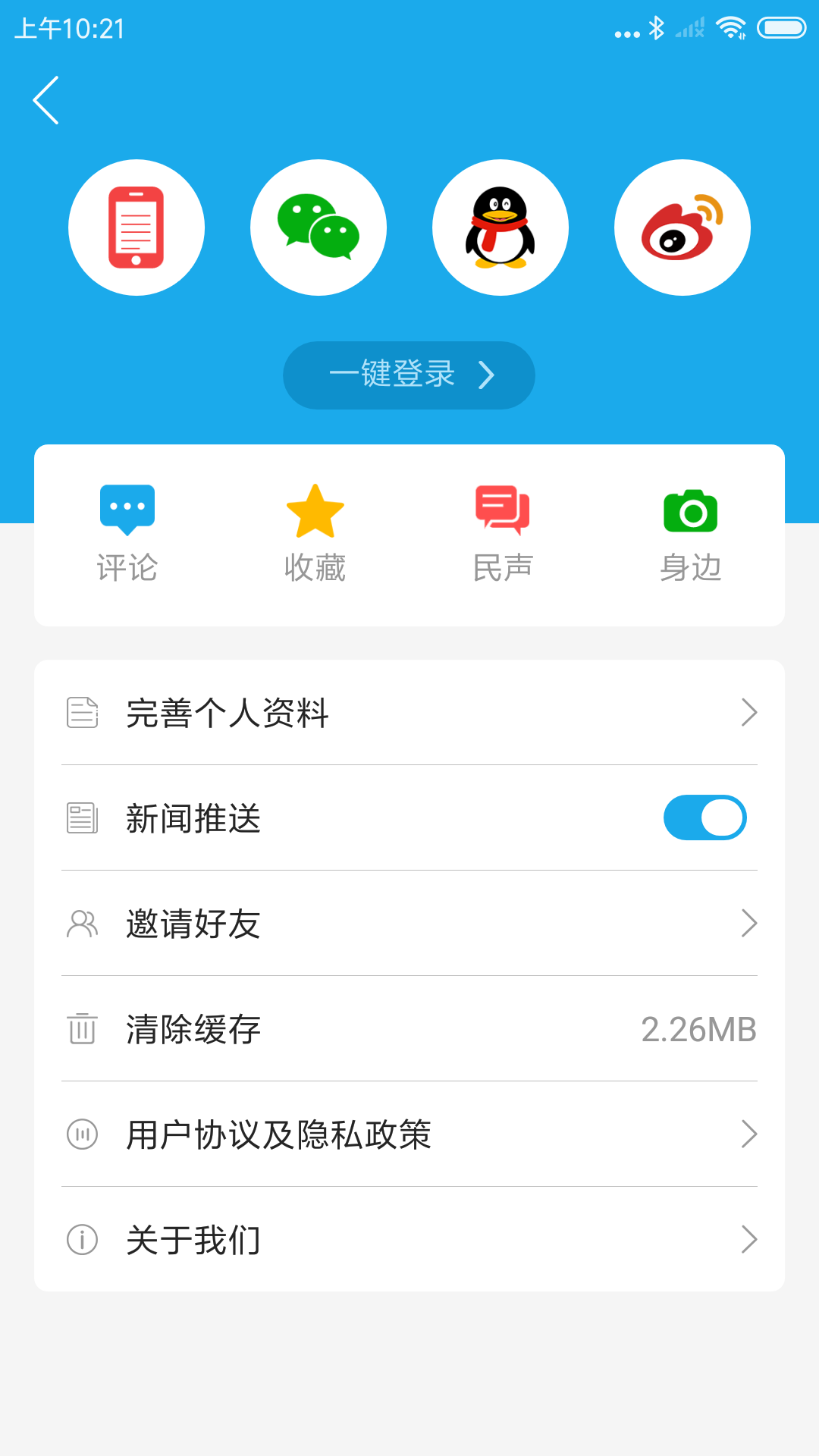
Task: Open 关于我们 (About Us)
Action: click(x=409, y=1240)
